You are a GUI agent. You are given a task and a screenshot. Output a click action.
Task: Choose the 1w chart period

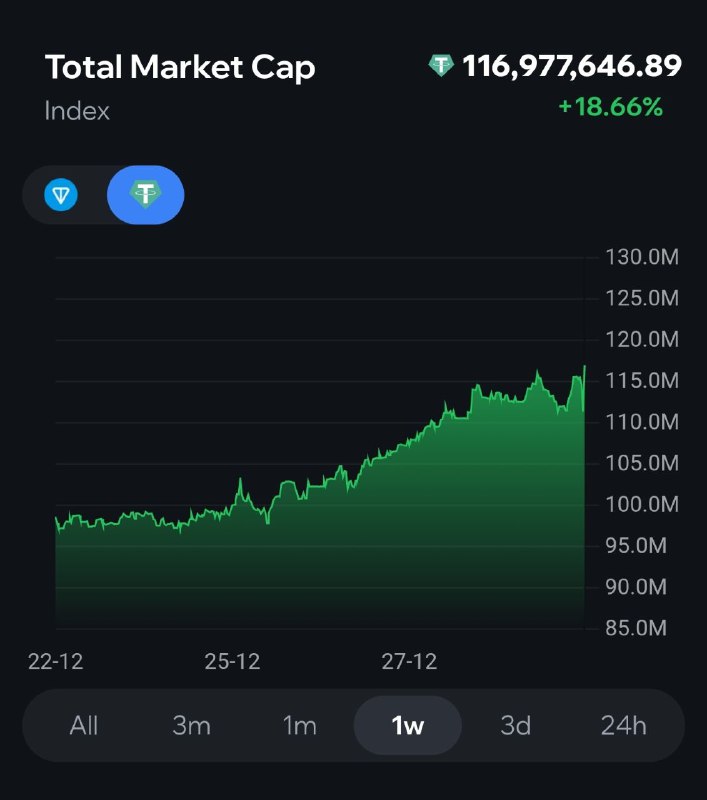(408, 725)
